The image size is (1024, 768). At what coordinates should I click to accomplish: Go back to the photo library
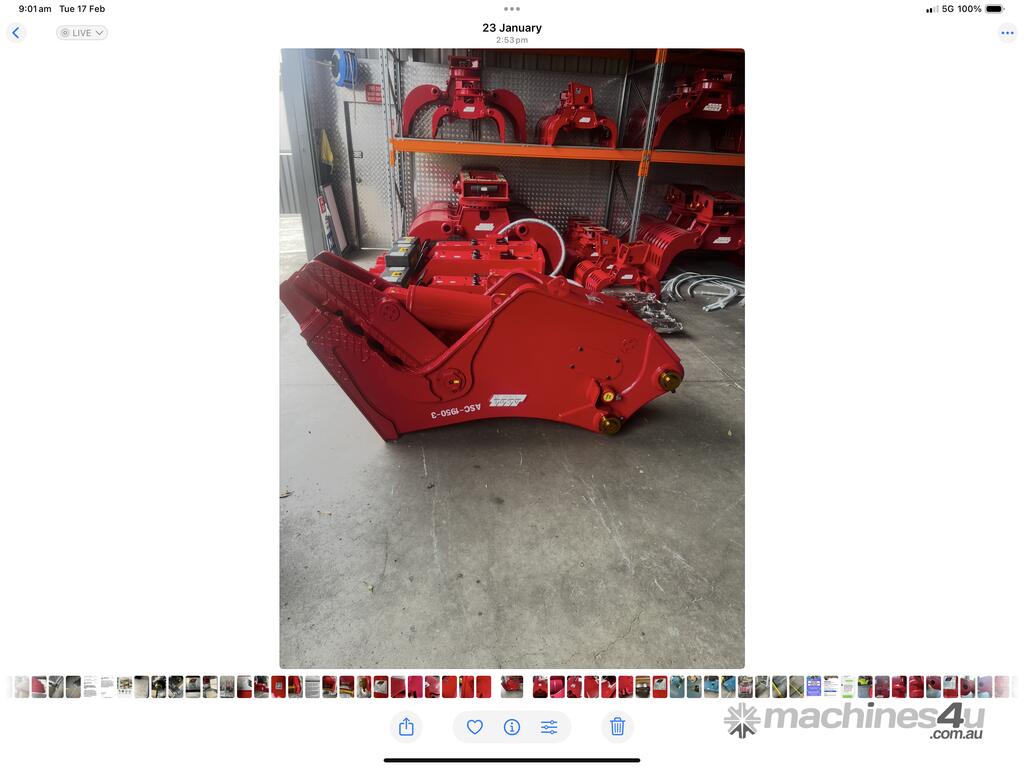point(15,33)
